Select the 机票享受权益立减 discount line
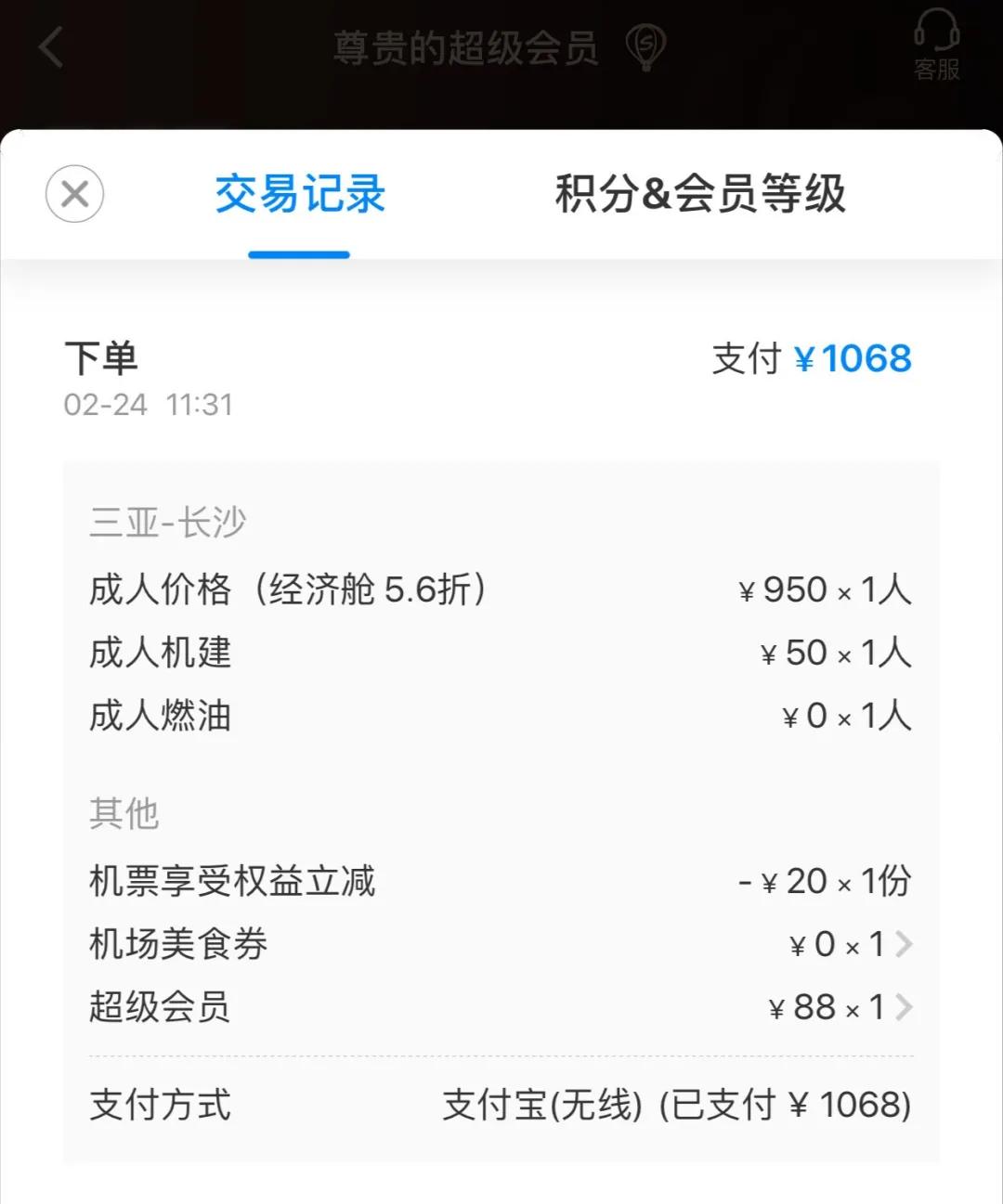Image resolution: width=1003 pixels, height=1204 pixels. tap(232, 881)
